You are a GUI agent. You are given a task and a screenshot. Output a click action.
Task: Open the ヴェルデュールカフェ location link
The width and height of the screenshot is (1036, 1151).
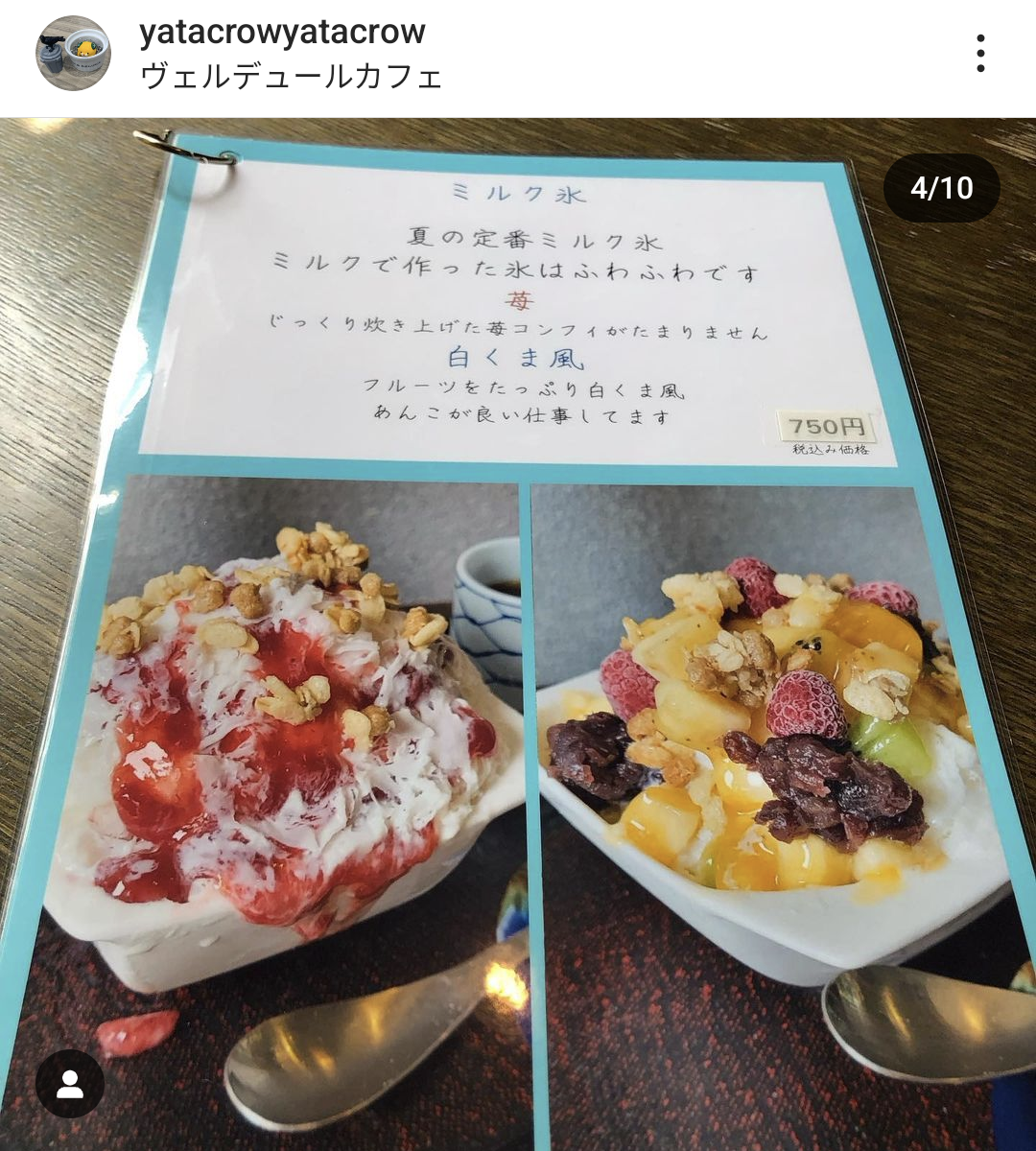click(x=291, y=77)
